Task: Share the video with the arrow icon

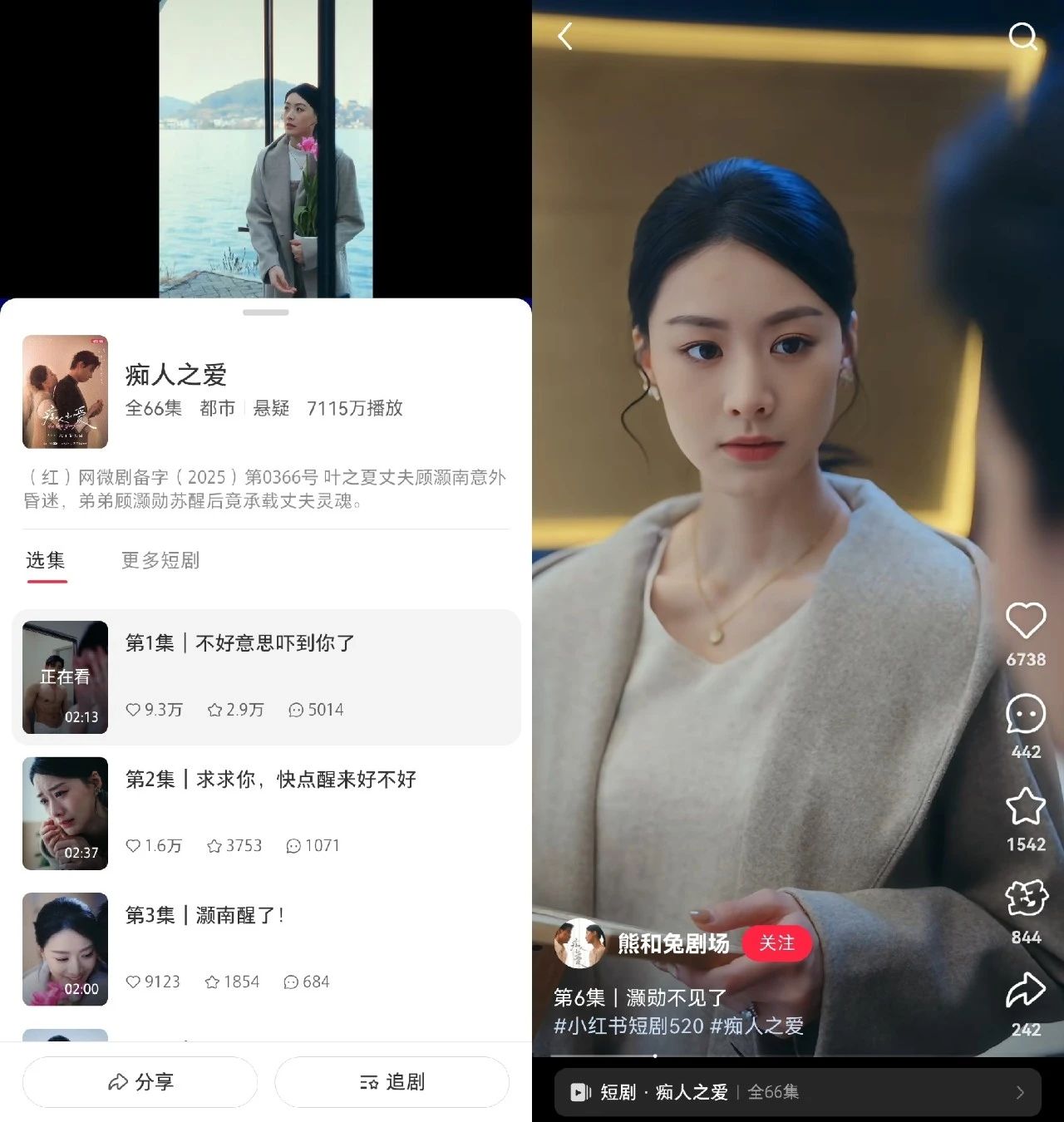Action: pos(1026,991)
